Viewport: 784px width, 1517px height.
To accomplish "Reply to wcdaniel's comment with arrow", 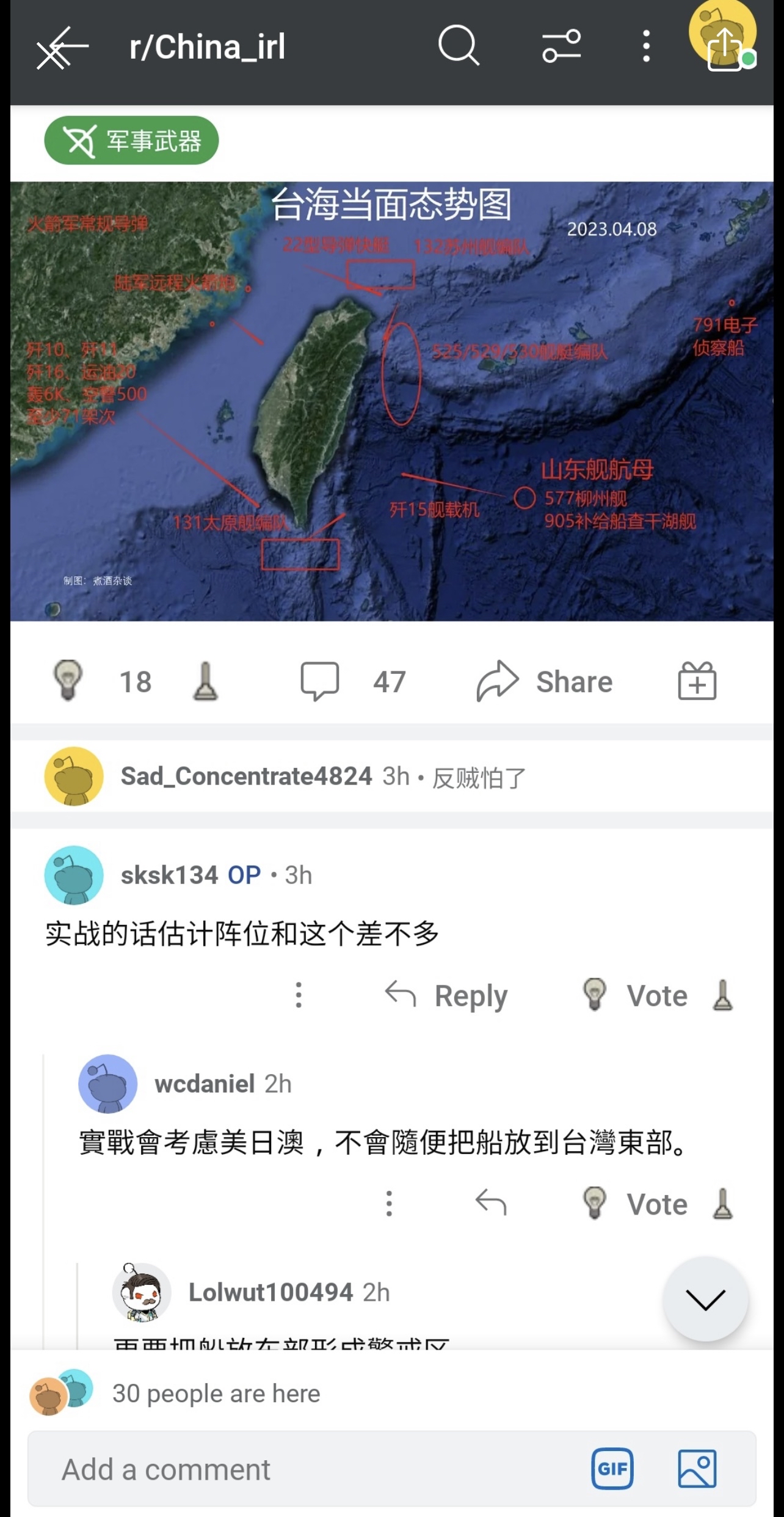I will [x=491, y=1204].
